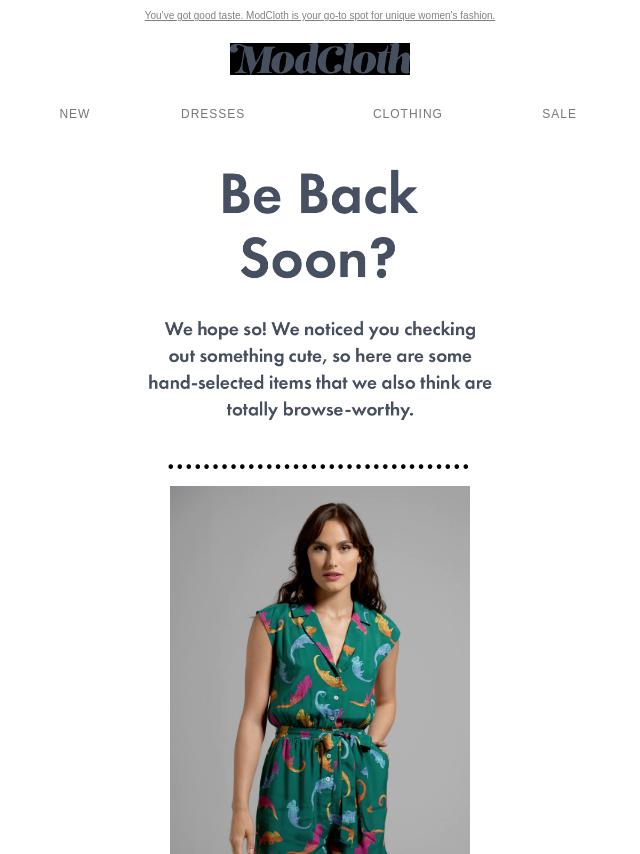640x854 pixels.
Task: Tap the ModCloth header logo
Action: click(x=320, y=59)
